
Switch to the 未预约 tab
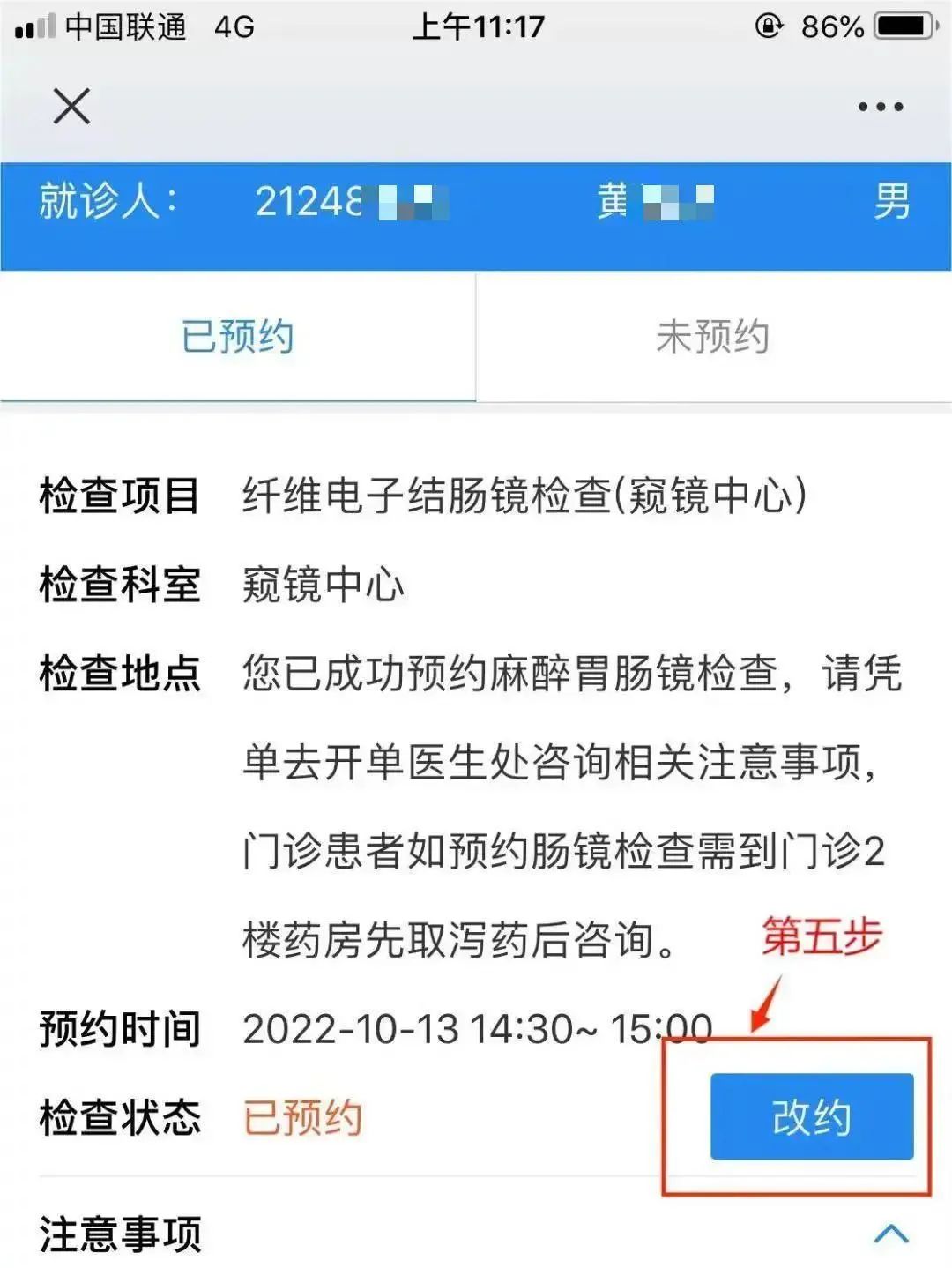click(x=712, y=337)
